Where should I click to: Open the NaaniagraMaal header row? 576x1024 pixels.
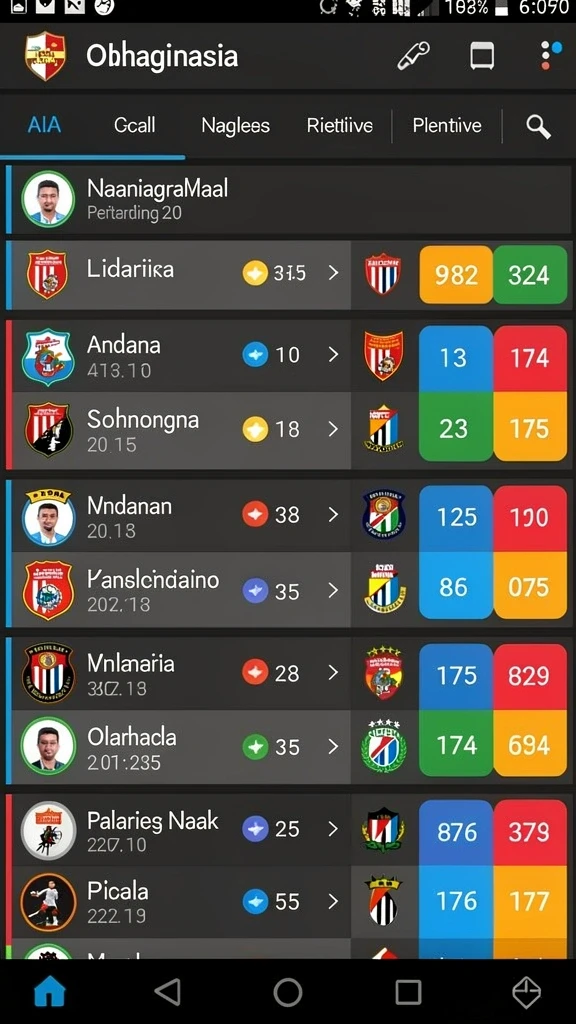tap(288, 199)
